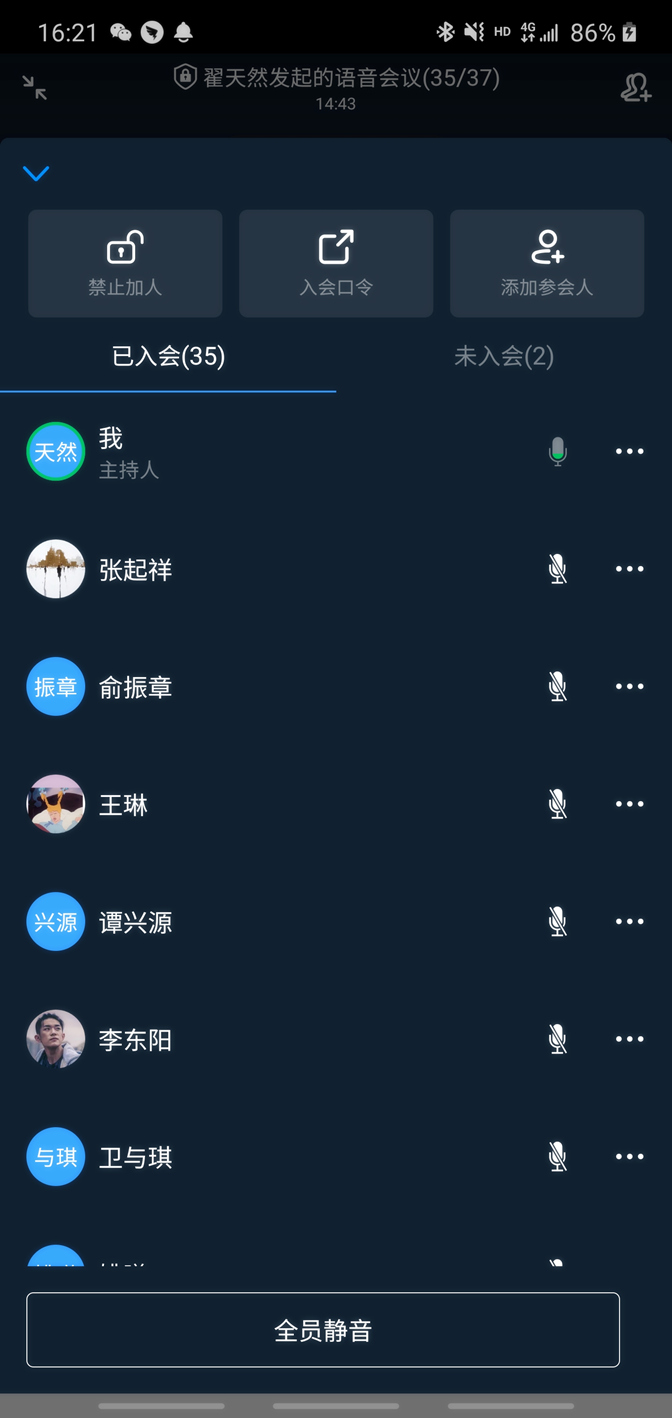Screen dimensions: 672x1418
Task: Select the 已入会(35) tab
Action: click(168, 356)
